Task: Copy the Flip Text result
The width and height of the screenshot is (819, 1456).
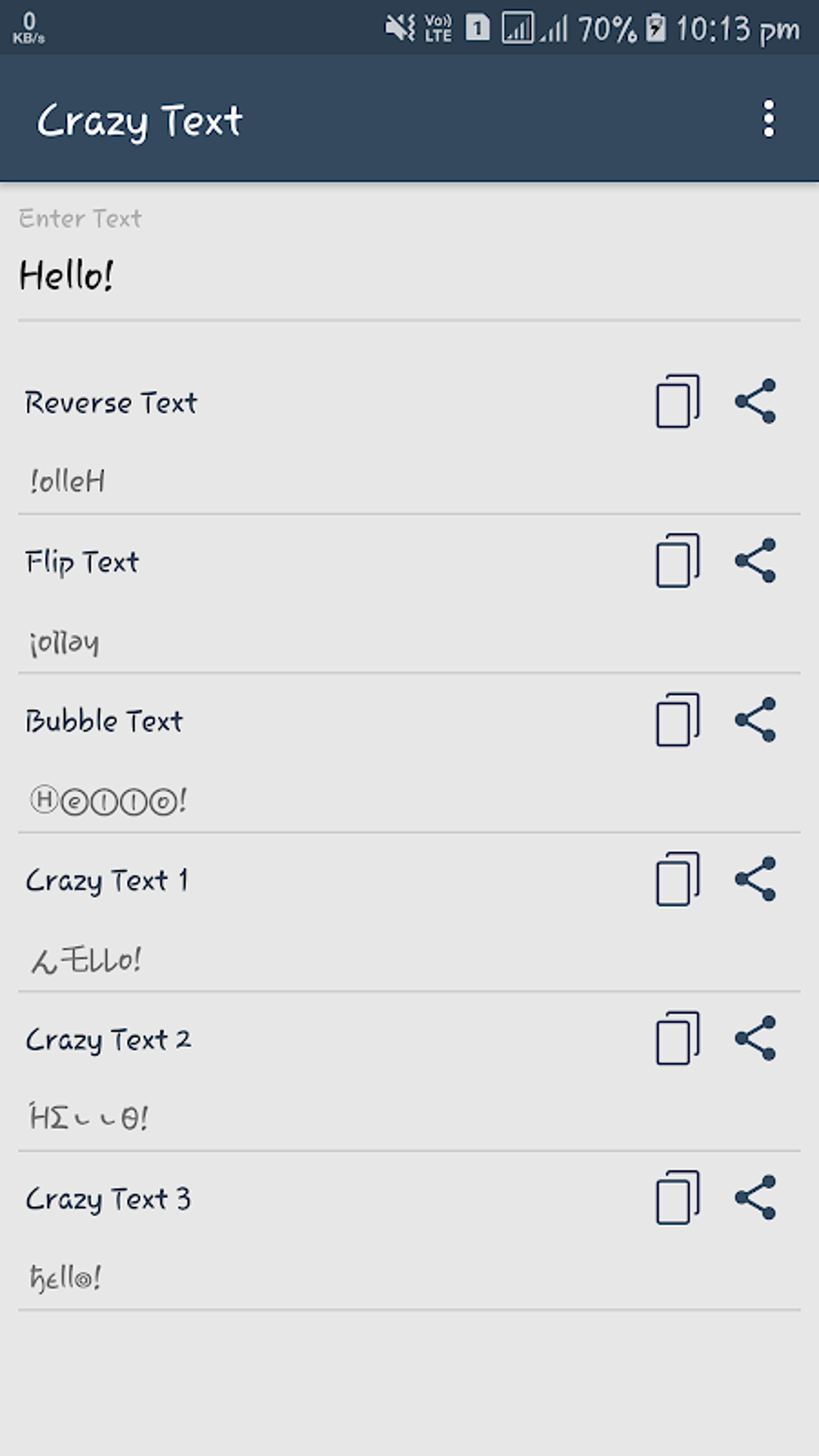Action: (678, 561)
